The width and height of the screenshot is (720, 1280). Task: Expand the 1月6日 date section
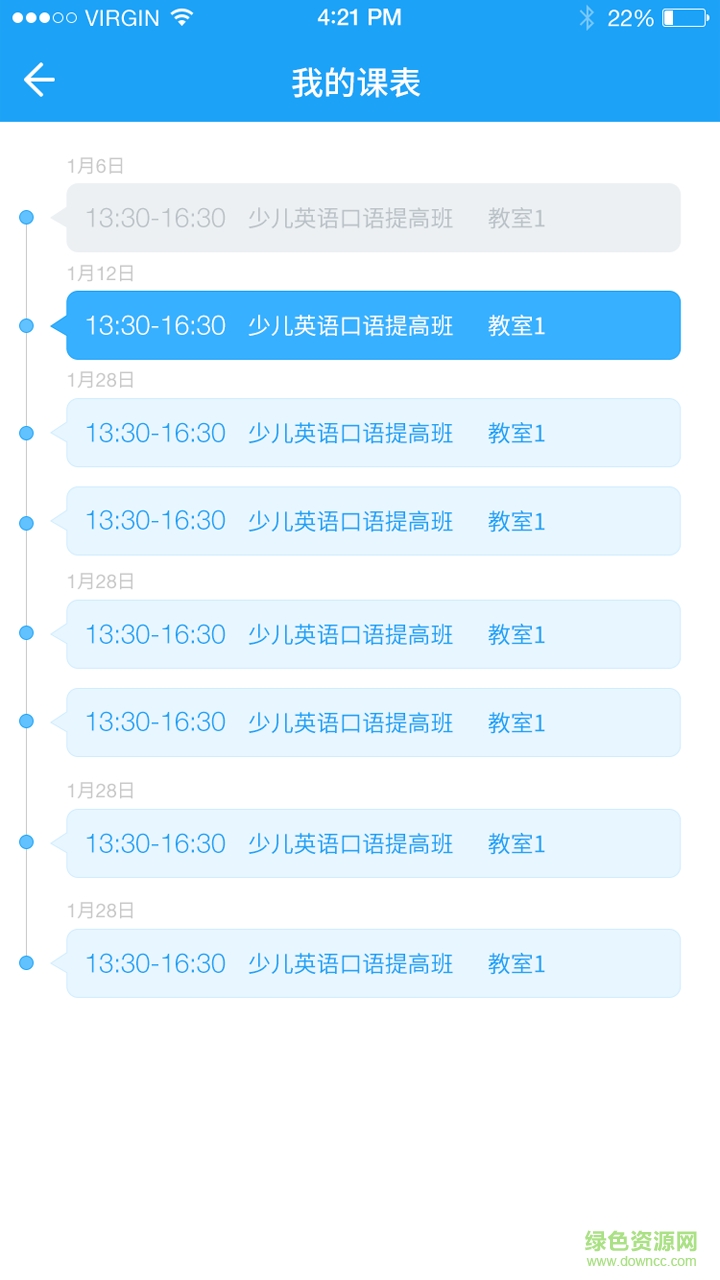point(94,165)
